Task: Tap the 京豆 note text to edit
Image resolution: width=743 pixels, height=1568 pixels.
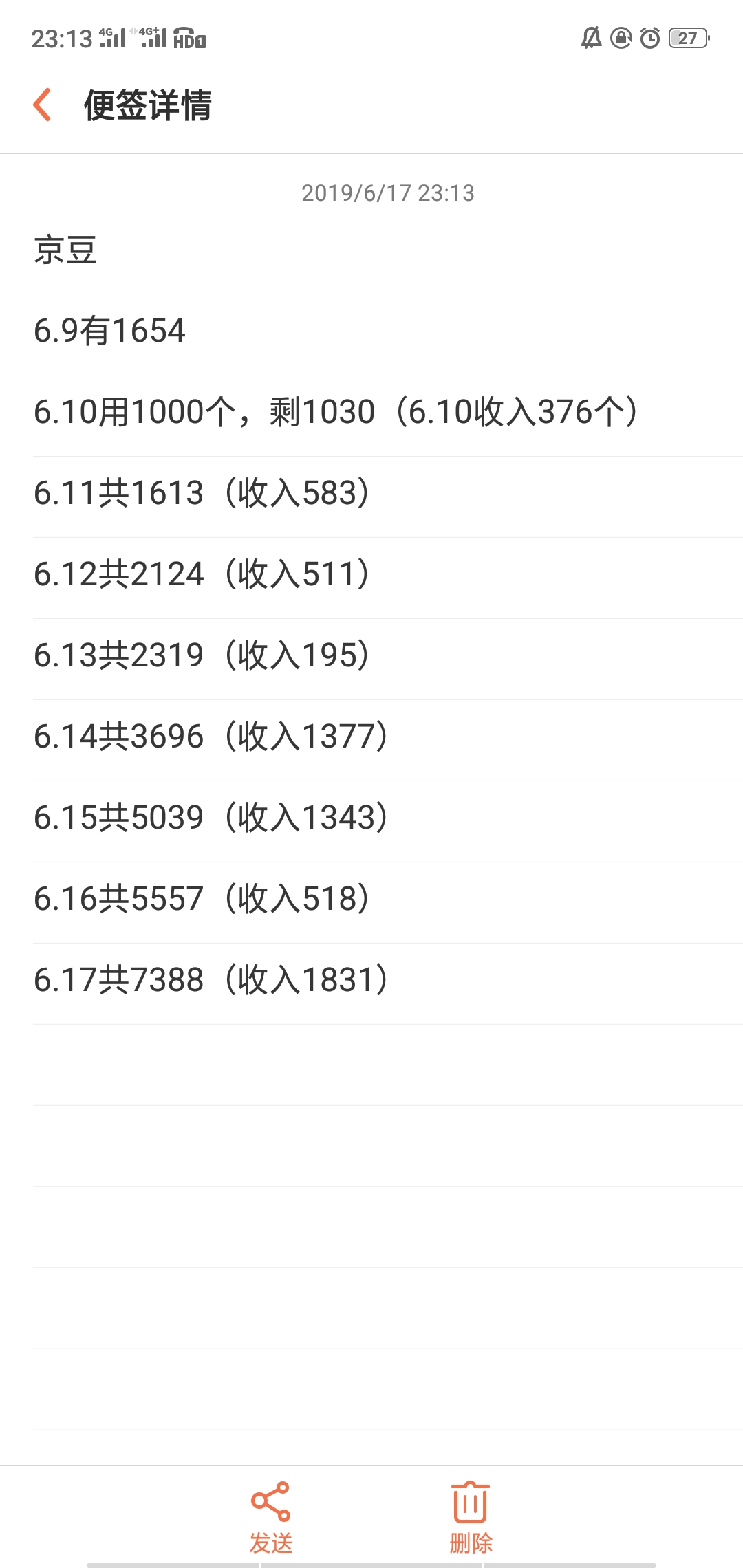Action: 65,250
